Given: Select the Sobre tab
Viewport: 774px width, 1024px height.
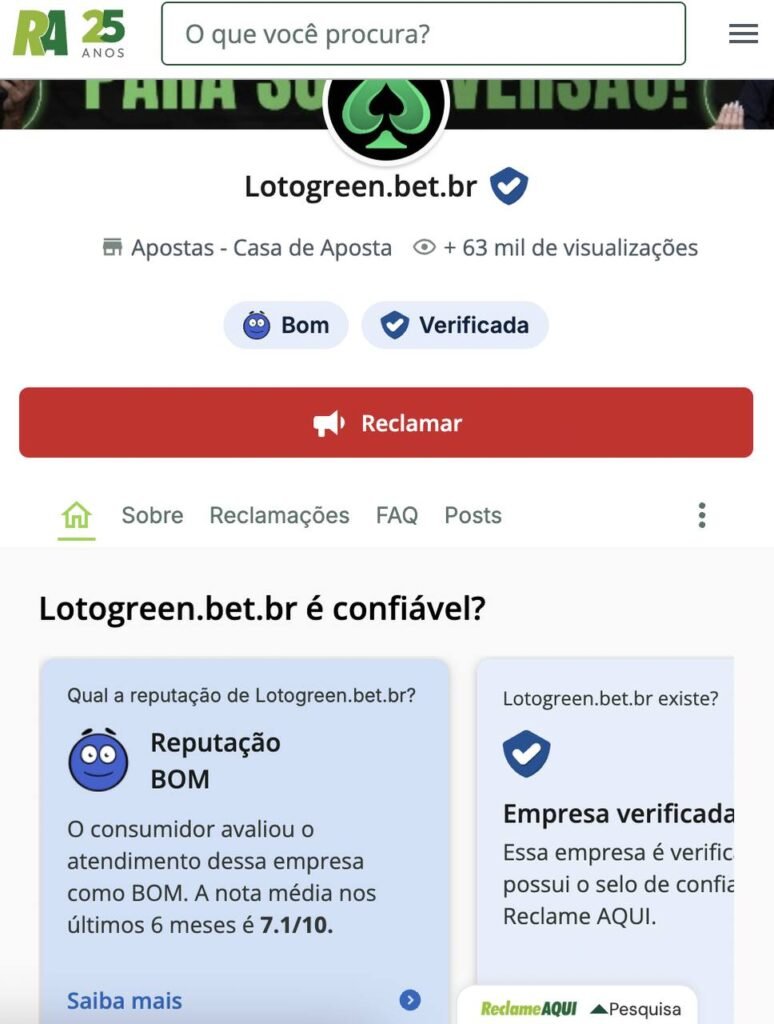Looking at the screenshot, I should point(151,515).
